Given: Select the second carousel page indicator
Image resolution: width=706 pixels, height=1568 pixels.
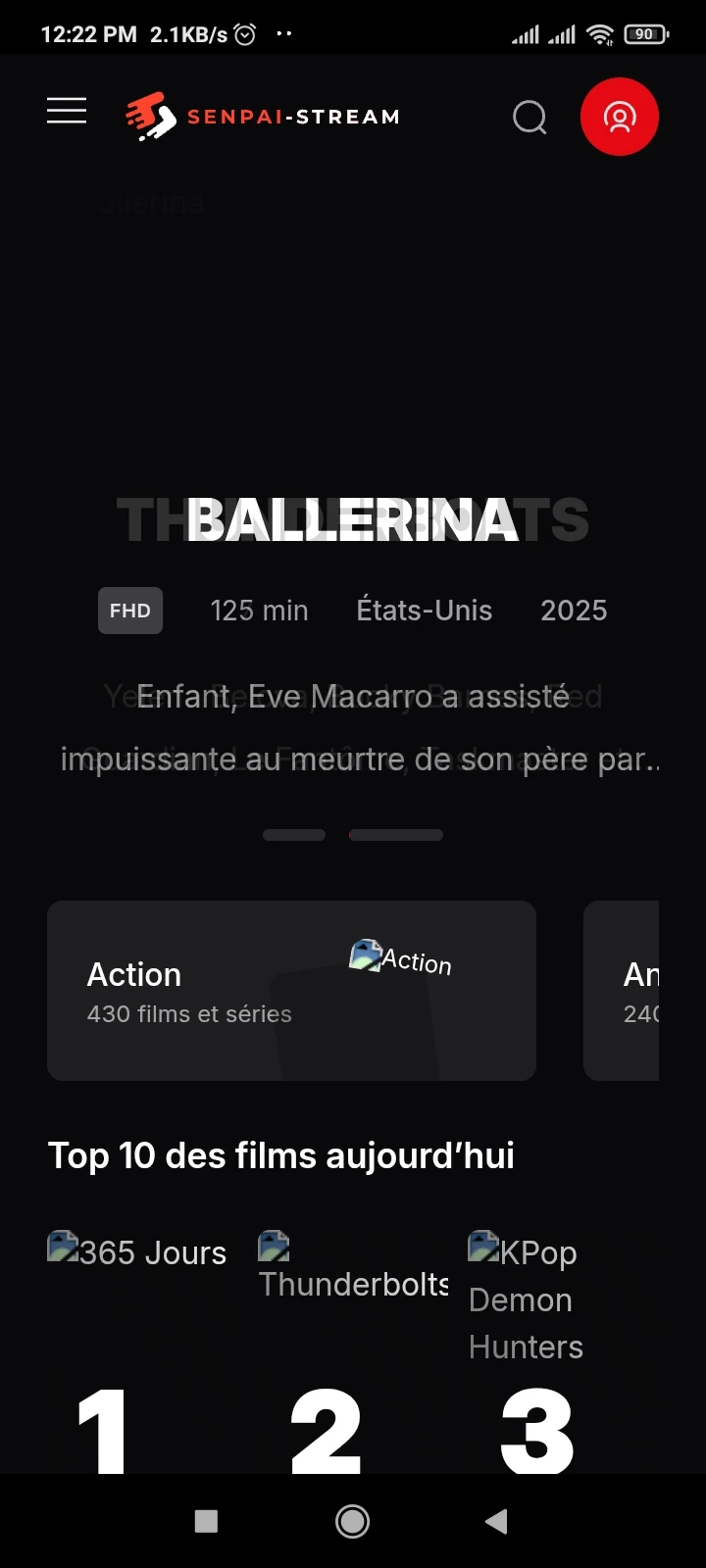Looking at the screenshot, I should click(396, 835).
